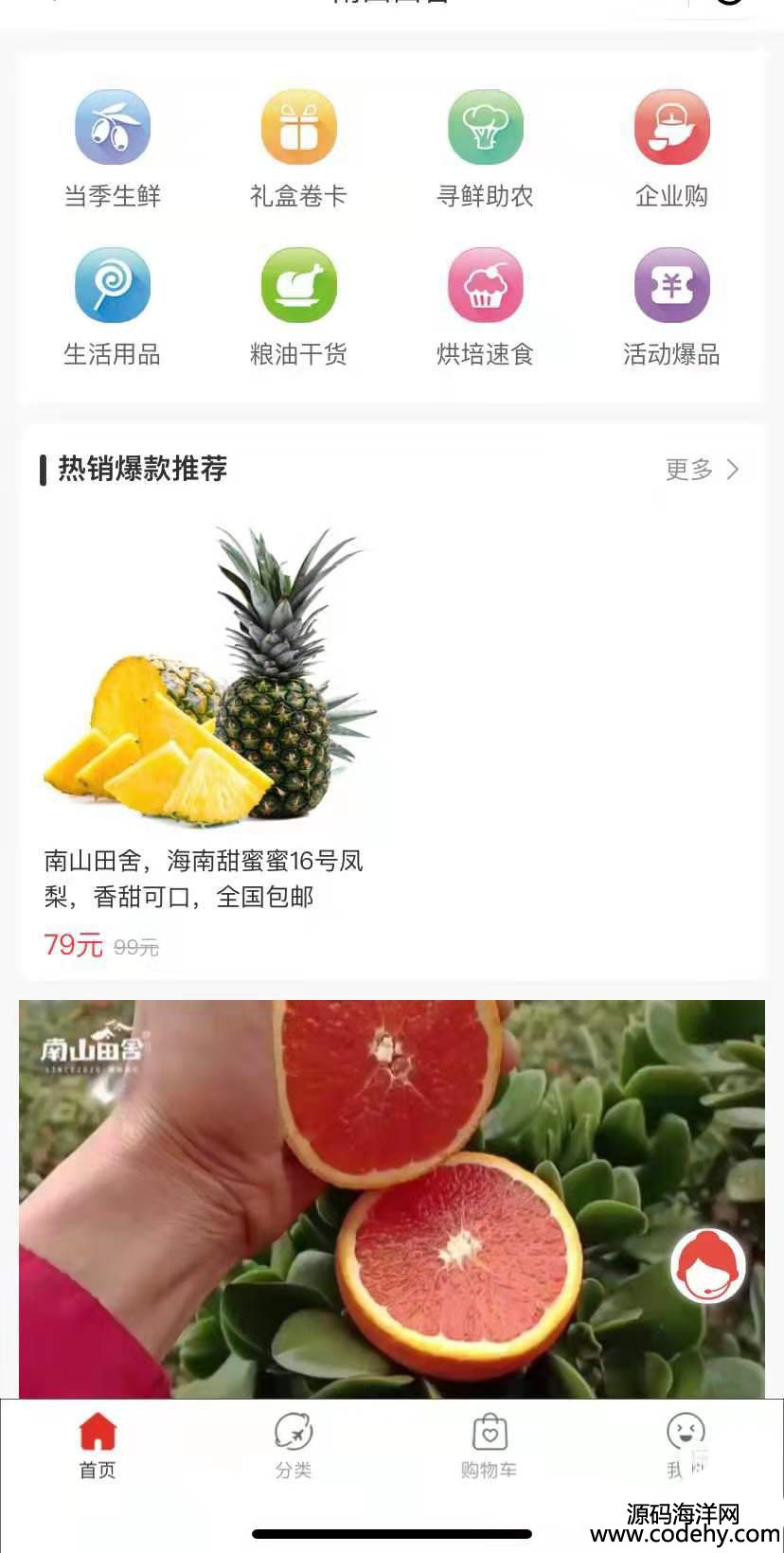
Task: Switch to the 分类 tab
Action: click(x=294, y=1446)
